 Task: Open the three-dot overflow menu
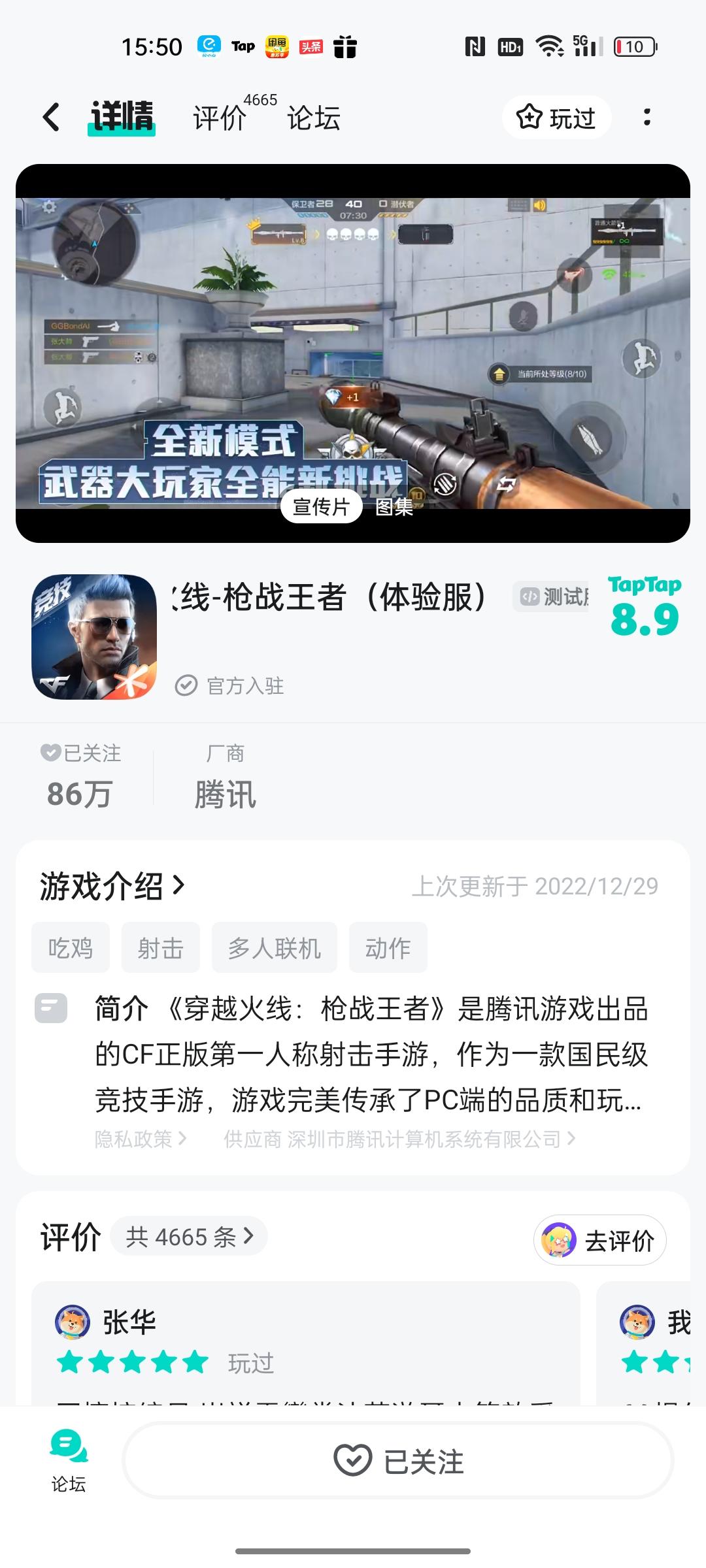pos(648,116)
